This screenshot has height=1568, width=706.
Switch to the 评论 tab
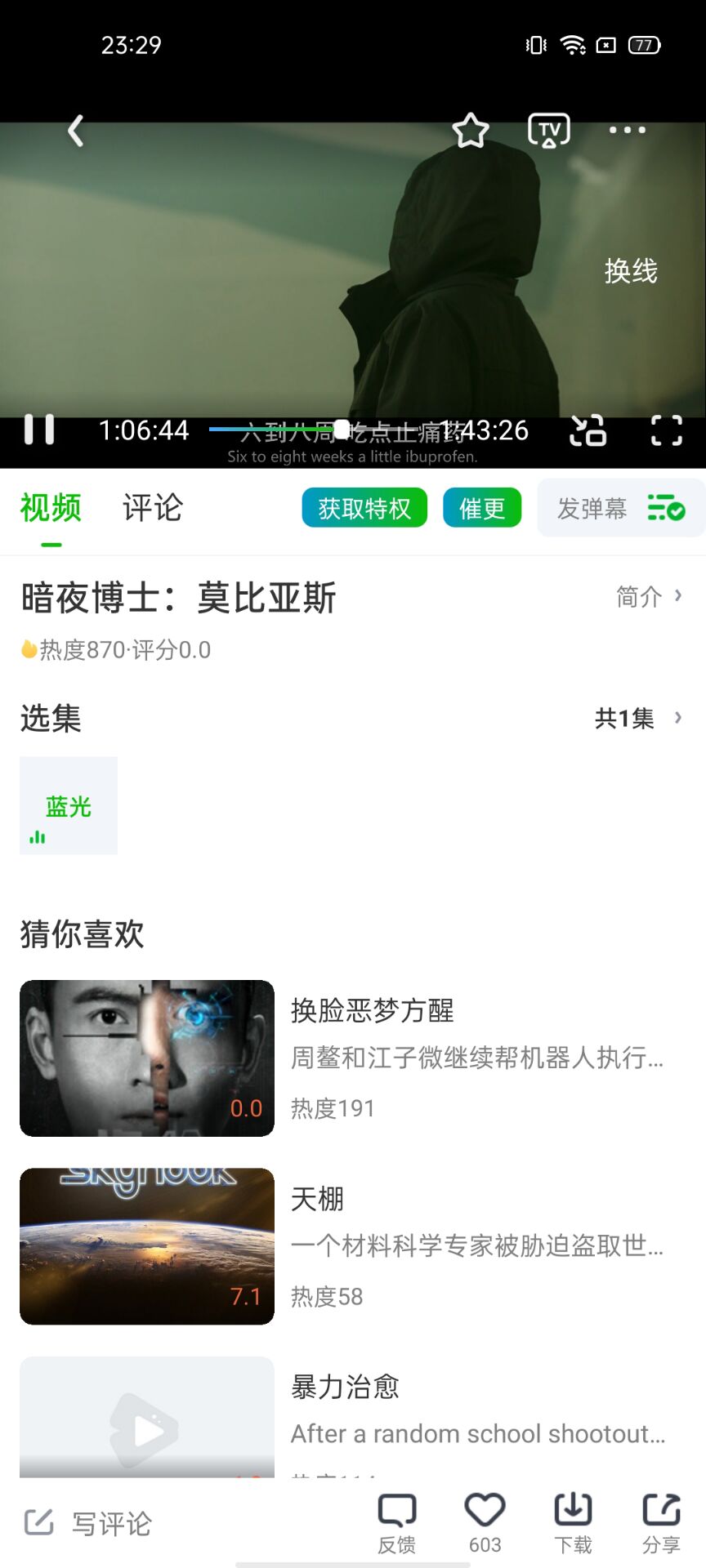point(153,508)
